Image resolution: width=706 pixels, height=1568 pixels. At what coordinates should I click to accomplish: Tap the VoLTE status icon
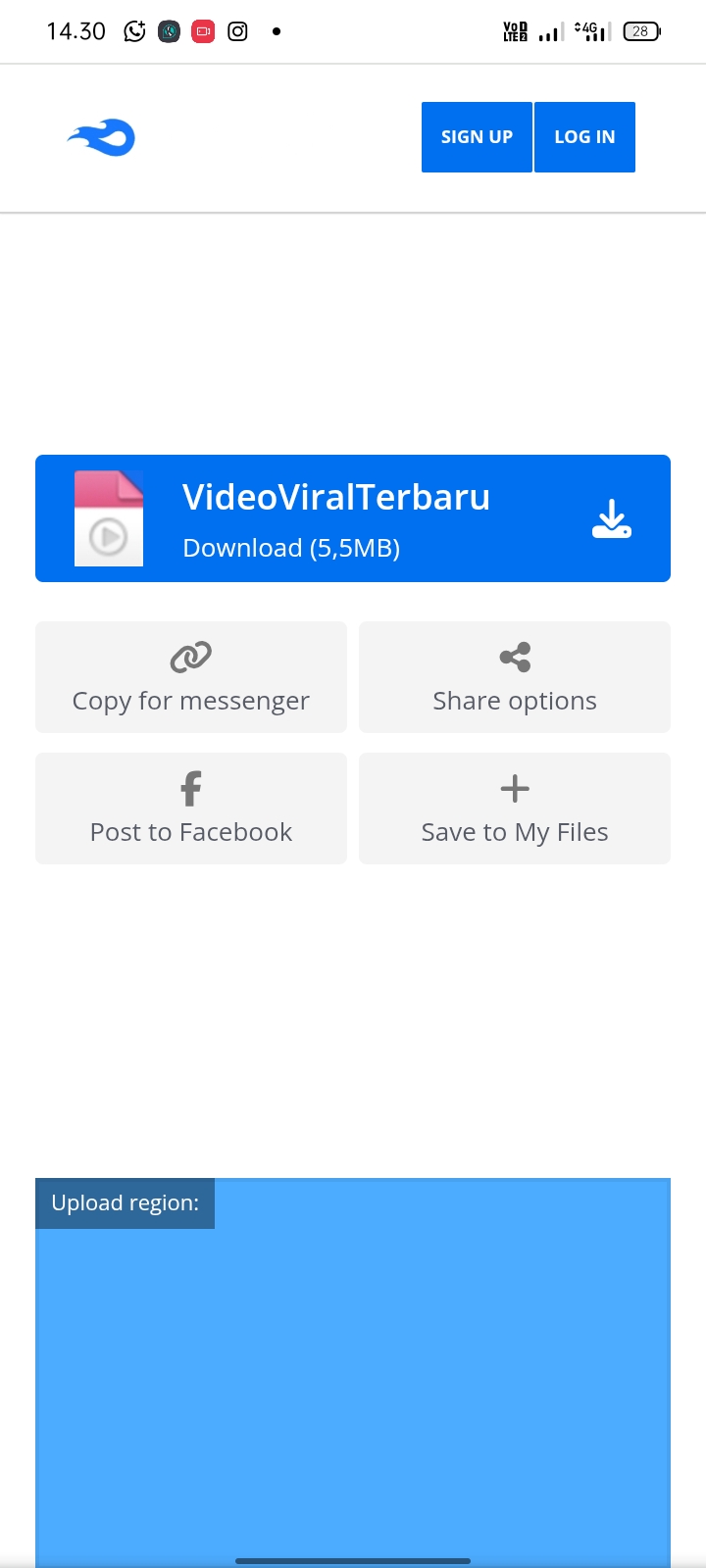[x=514, y=30]
